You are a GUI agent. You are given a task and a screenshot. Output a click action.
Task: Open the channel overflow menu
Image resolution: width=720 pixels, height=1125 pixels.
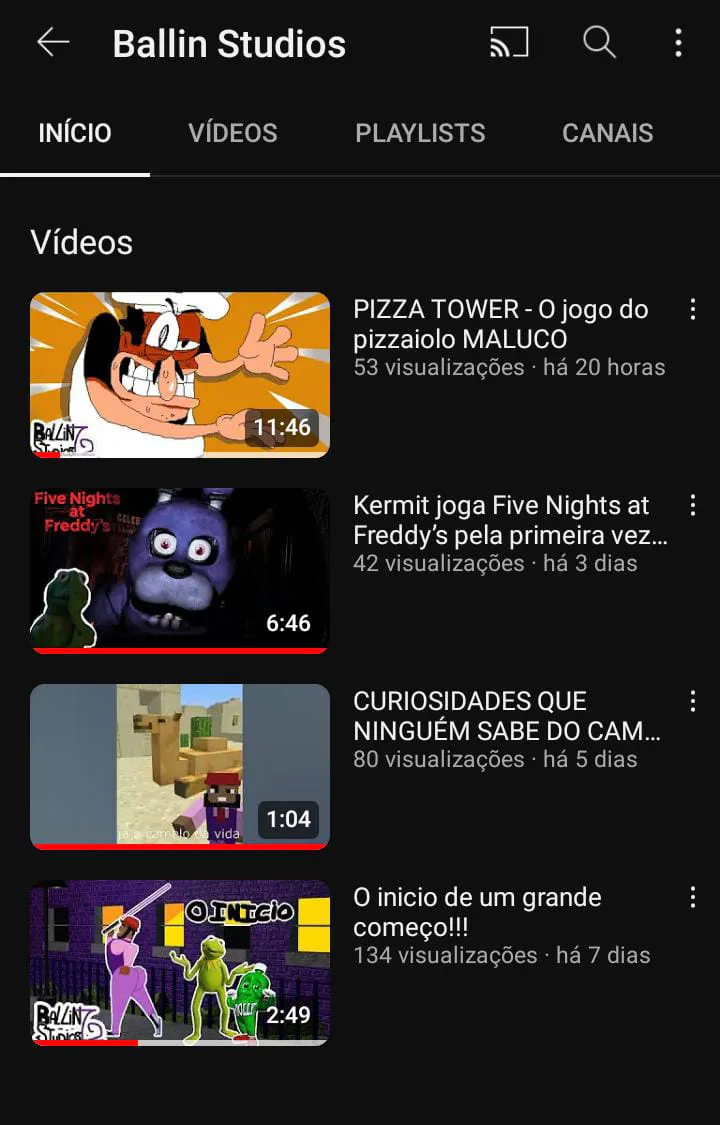coord(678,42)
